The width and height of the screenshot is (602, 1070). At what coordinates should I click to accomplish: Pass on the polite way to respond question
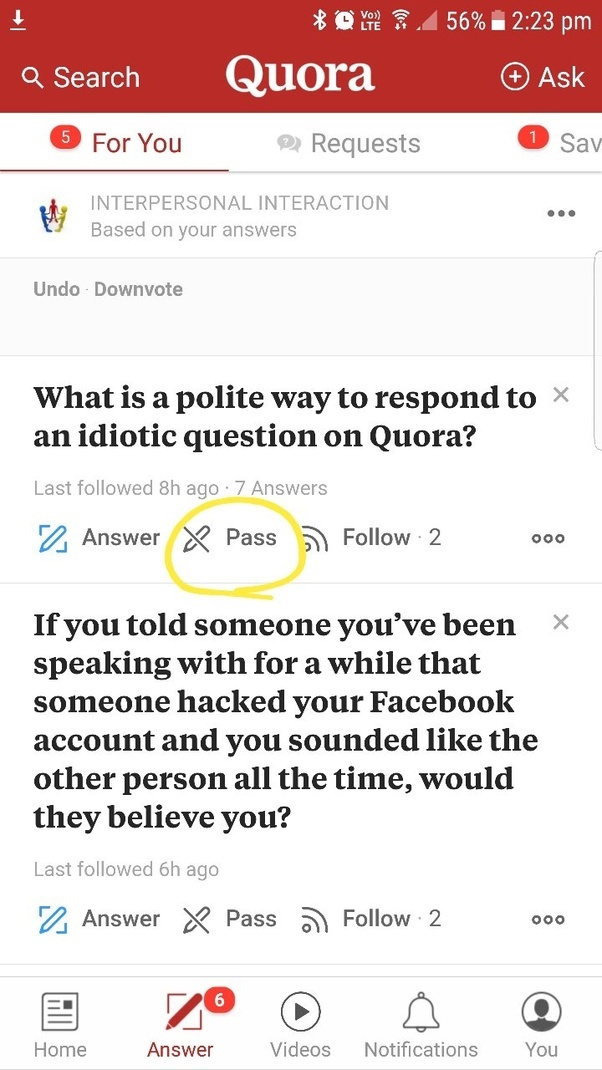[x=231, y=538]
